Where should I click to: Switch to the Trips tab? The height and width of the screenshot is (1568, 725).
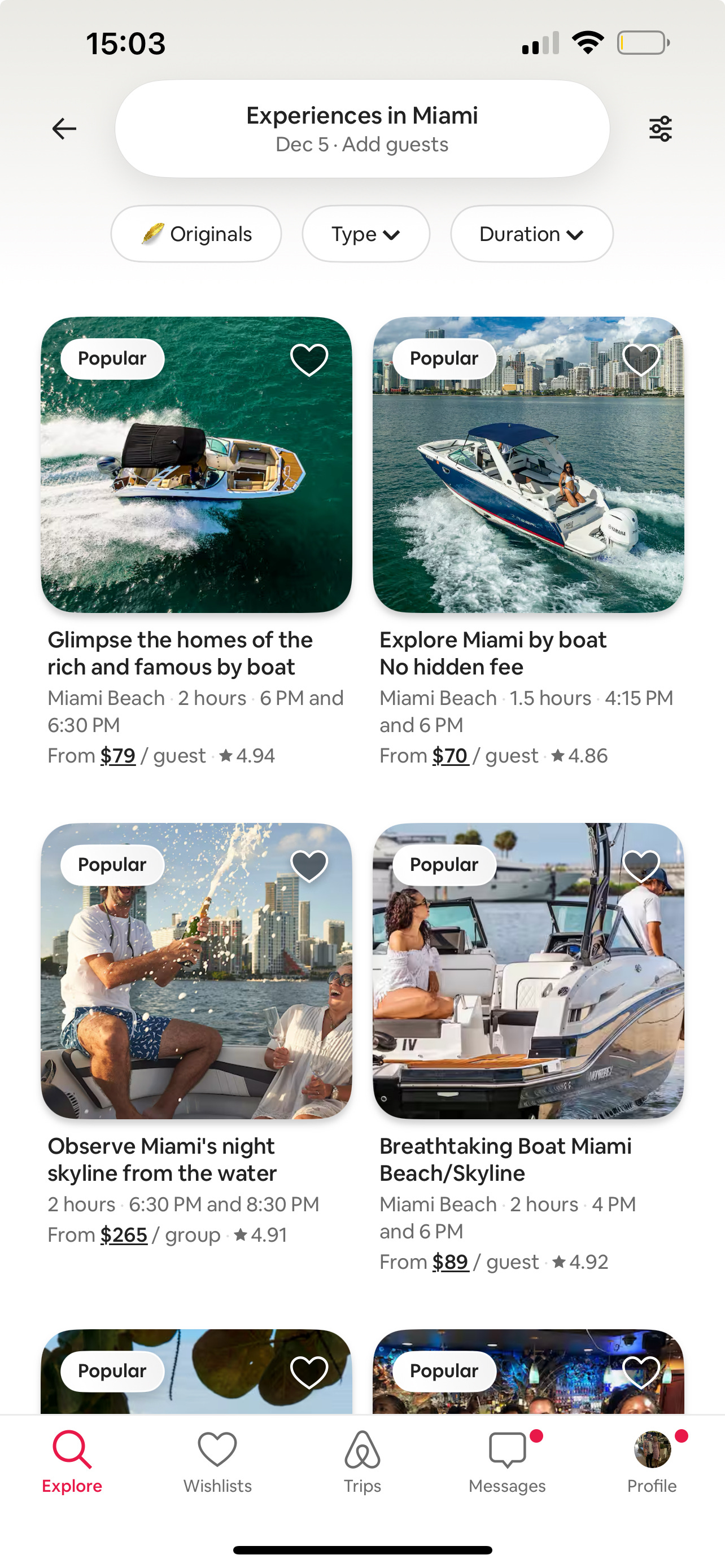click(362, 1462)
